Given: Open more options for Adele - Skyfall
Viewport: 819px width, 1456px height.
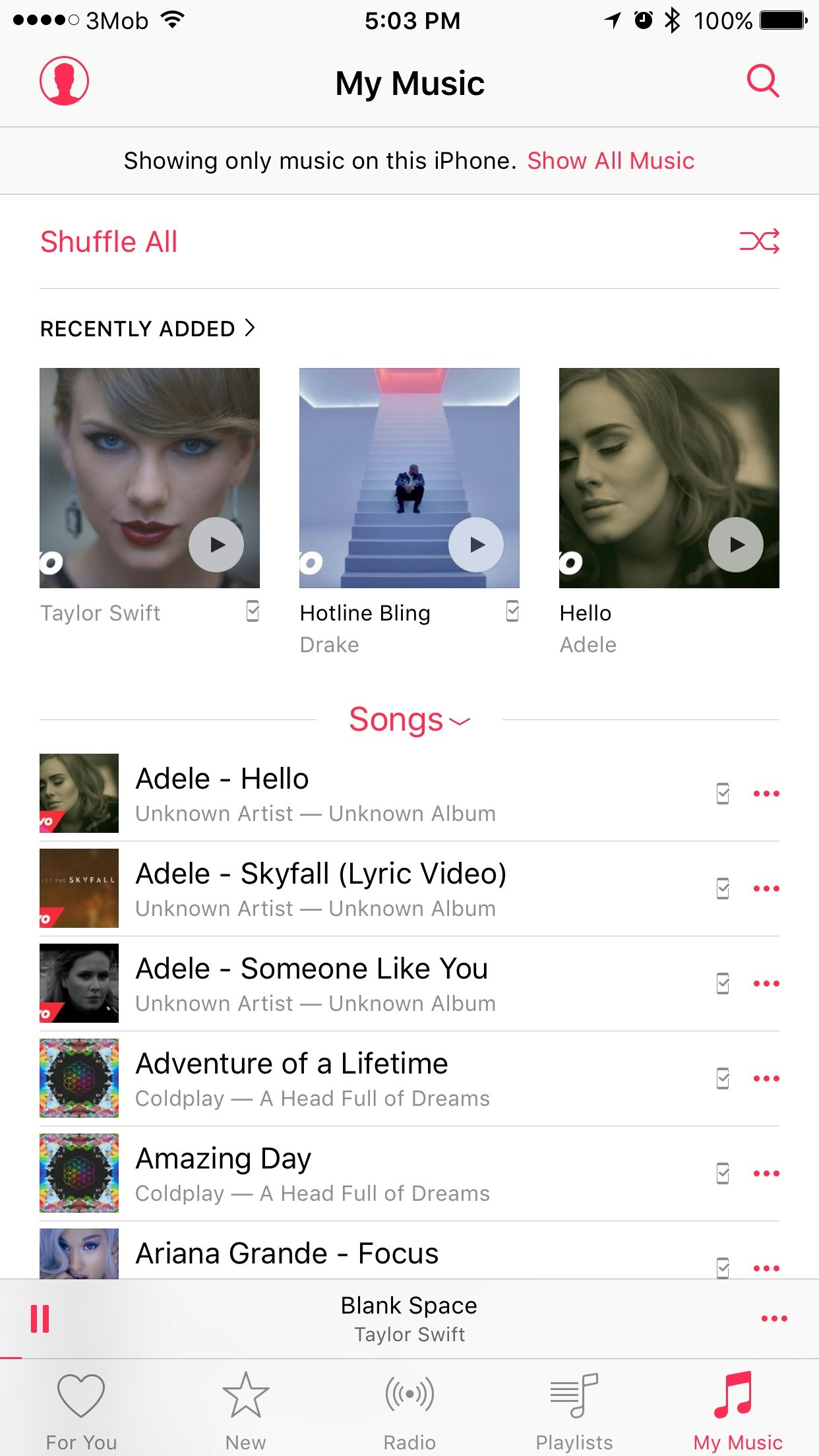Looking at the screenshot, I should pos(766,888).
